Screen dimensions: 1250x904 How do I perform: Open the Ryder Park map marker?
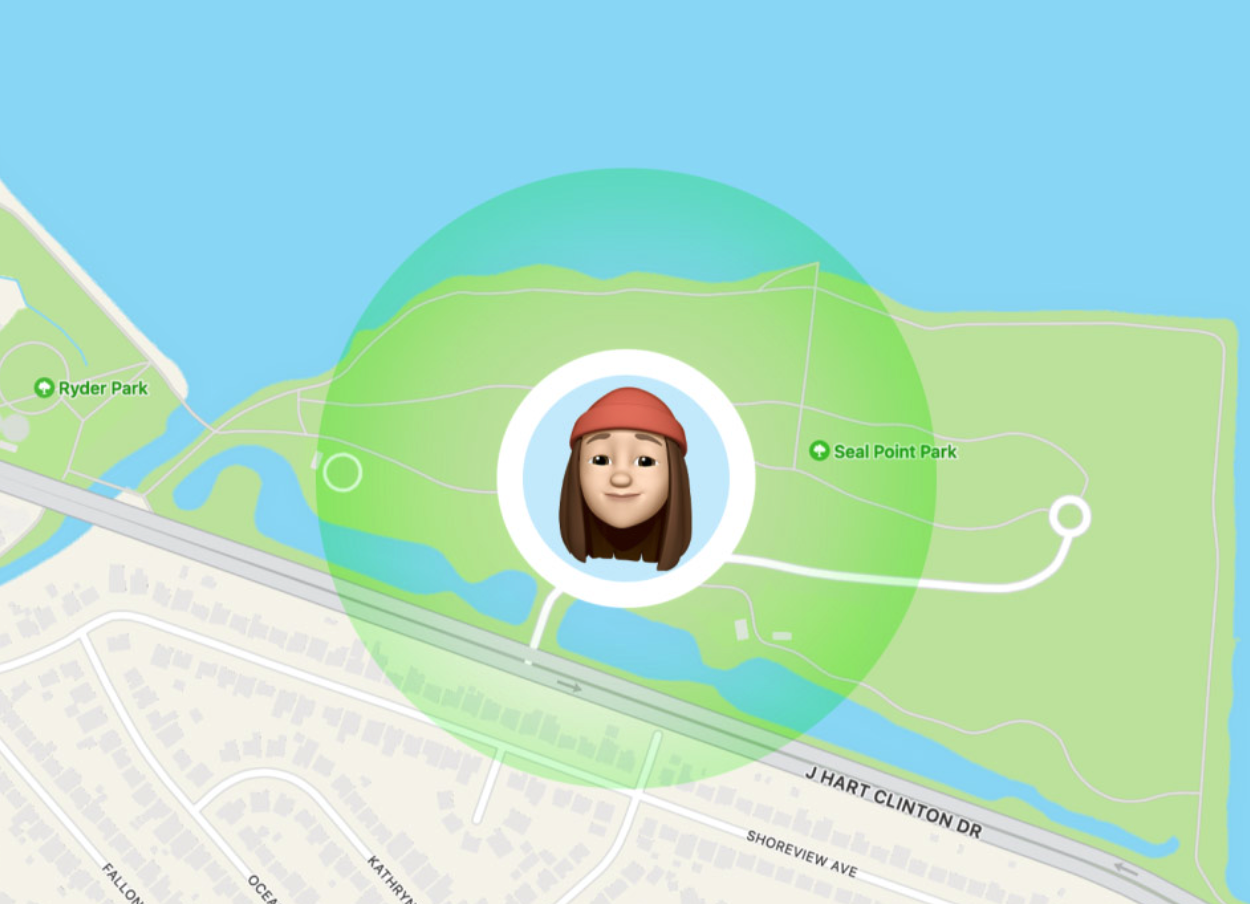click(44, 387)
